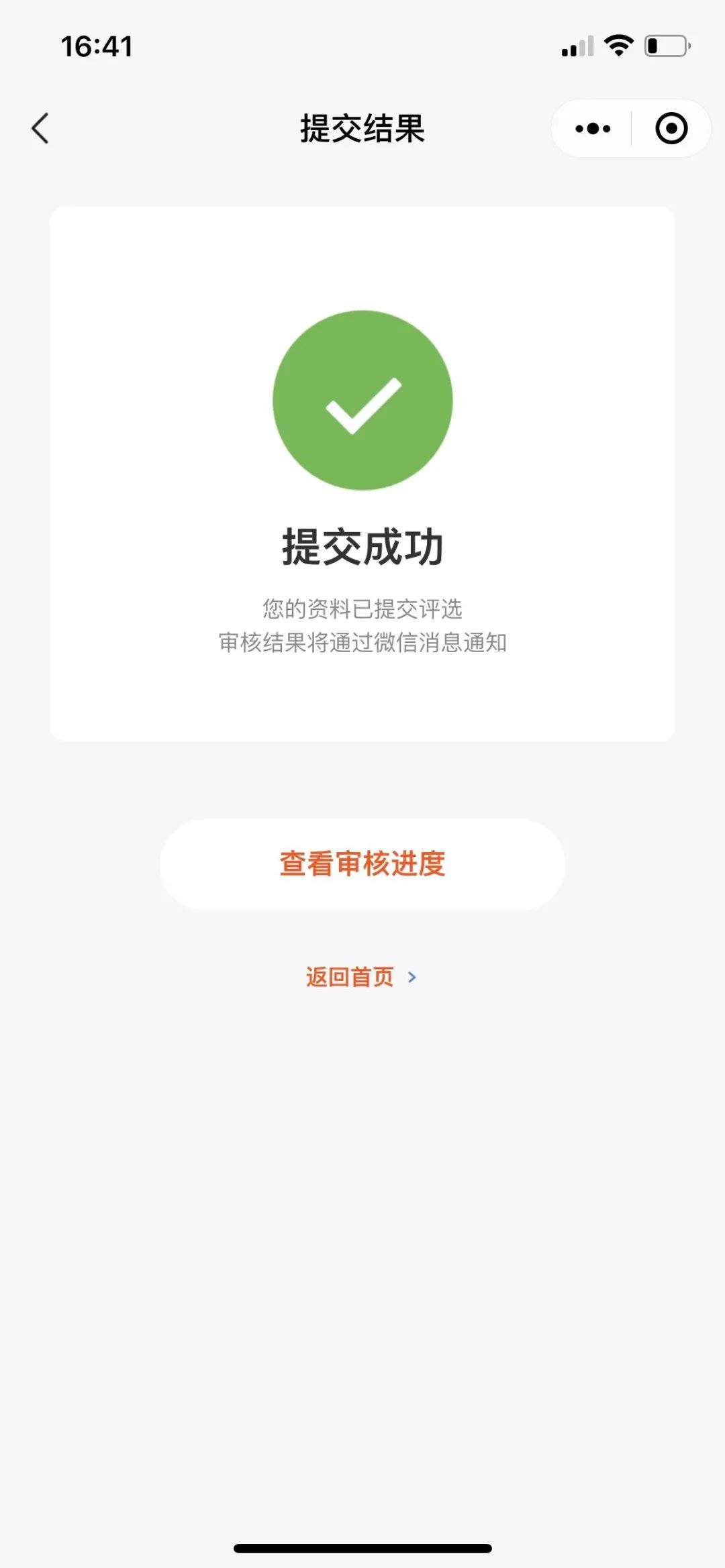The width and height of the screenshot is (725, 1568).
Task: Close the mini program with the circle icon
Action: tap(671, 128)
